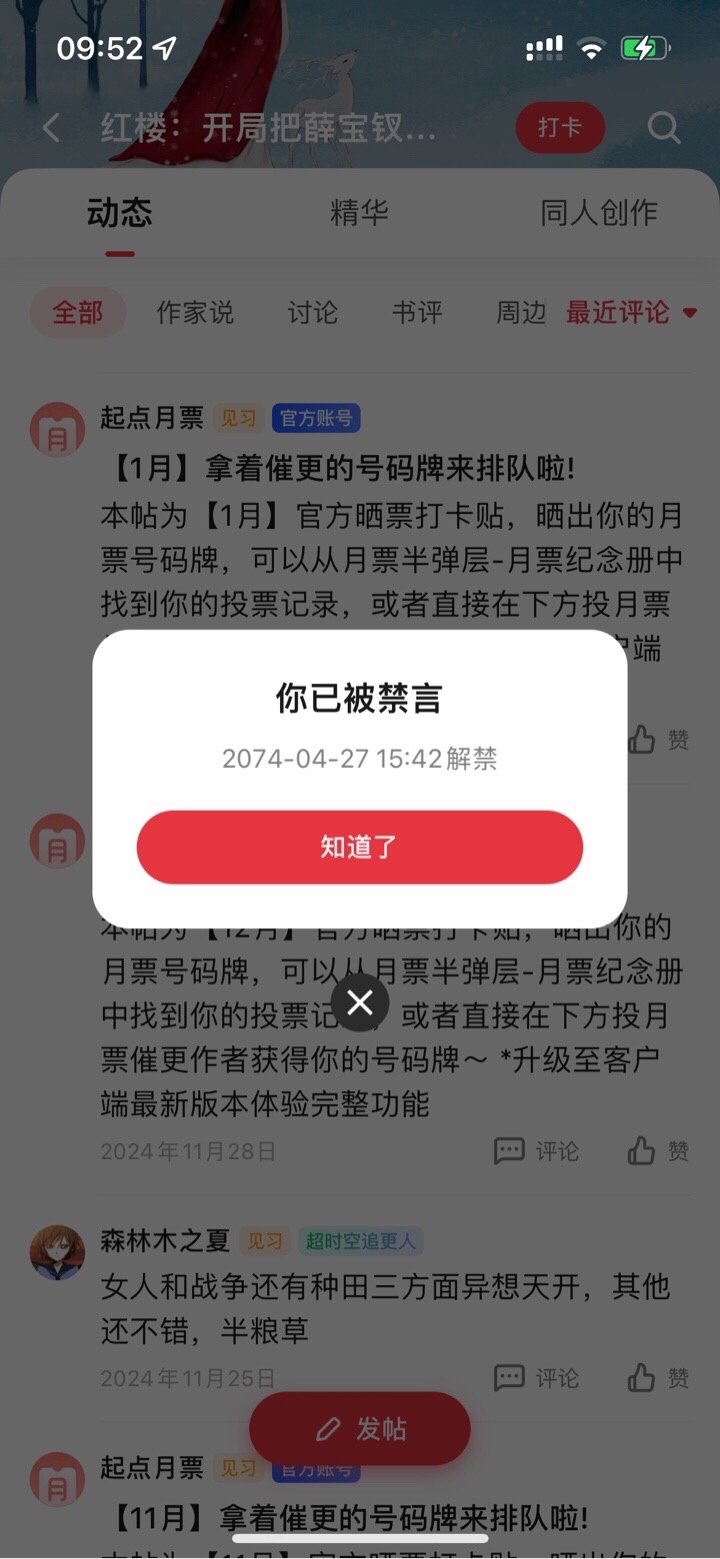
Task: Show only 书评 posts
Action: [x=417, y=312]
